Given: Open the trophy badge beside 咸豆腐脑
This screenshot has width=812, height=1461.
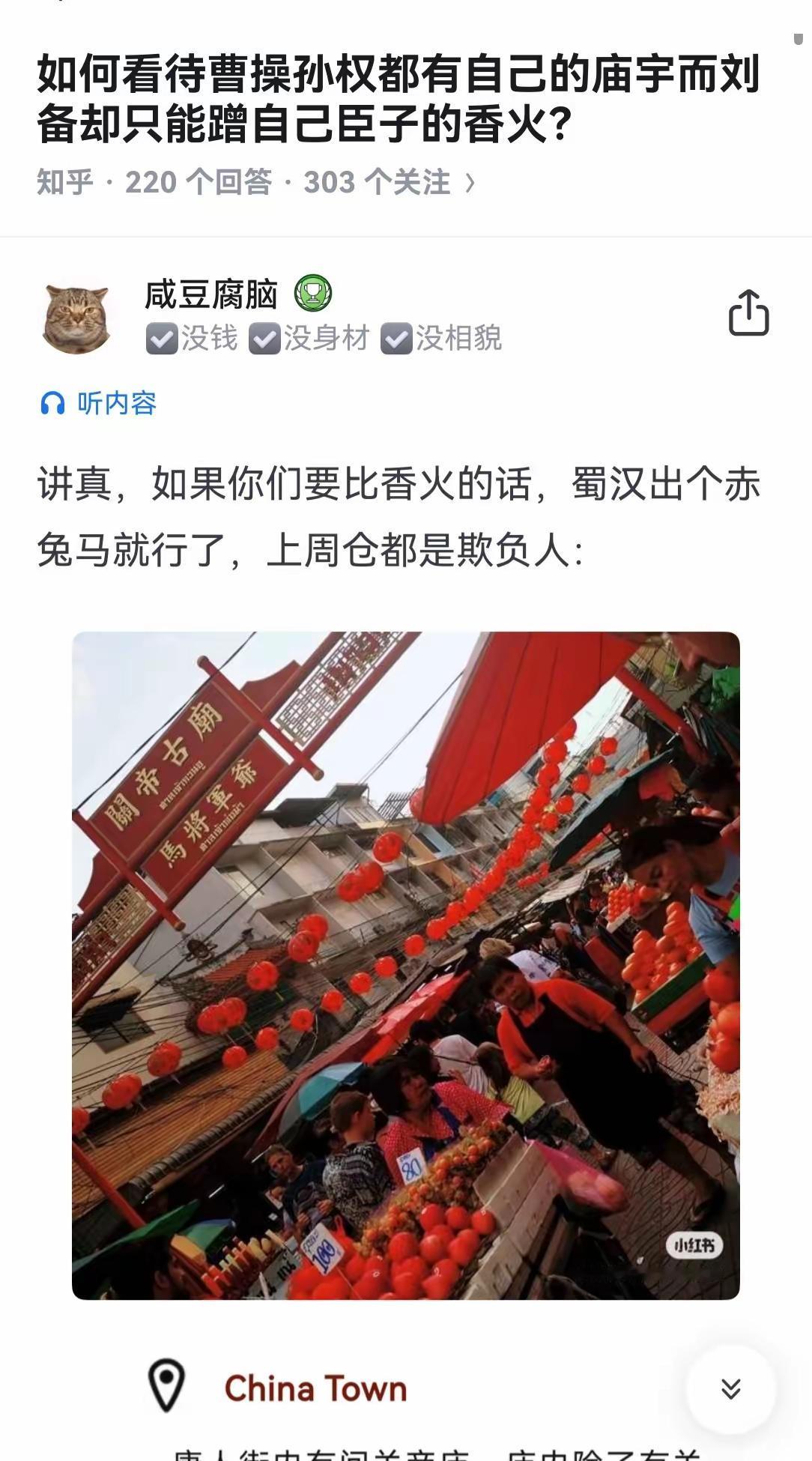Looking at the screenshot, I should 314,294.
